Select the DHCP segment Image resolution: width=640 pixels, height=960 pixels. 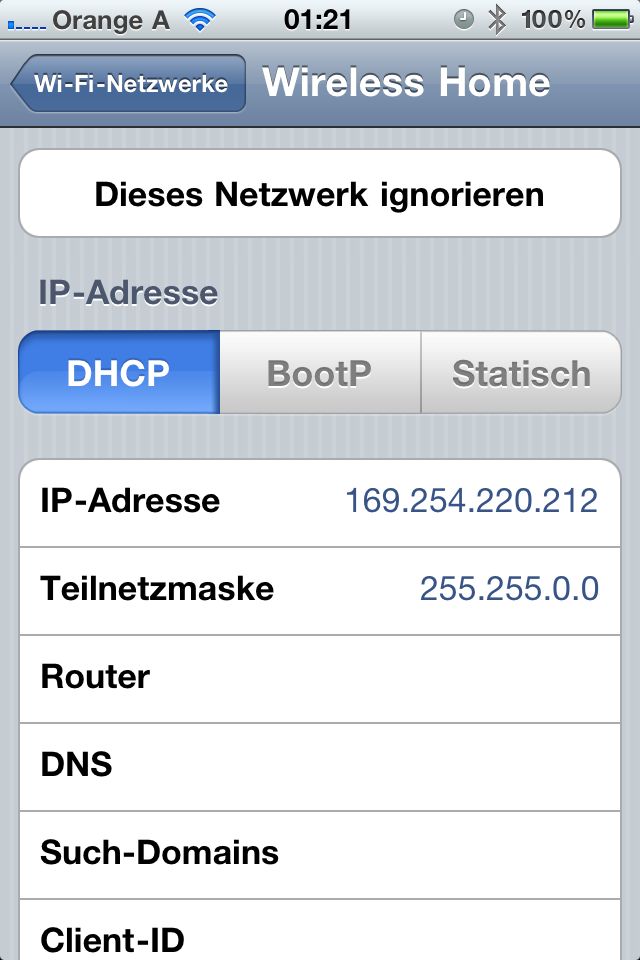point(119,373)
